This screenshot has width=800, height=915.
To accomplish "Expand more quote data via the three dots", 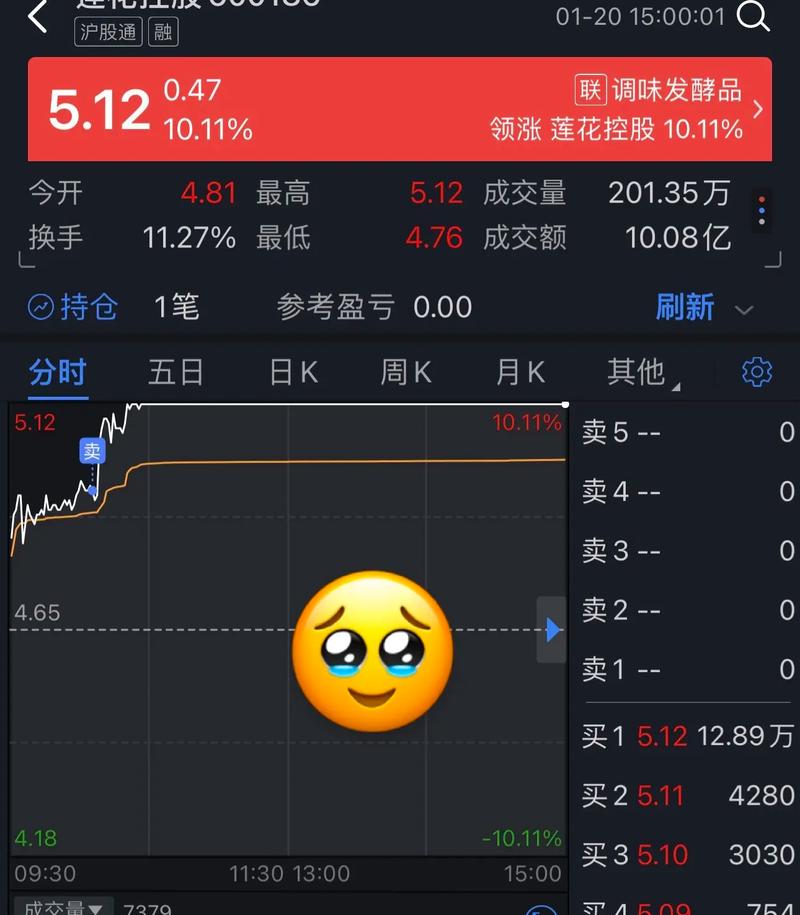I will (x=762, y=210).
